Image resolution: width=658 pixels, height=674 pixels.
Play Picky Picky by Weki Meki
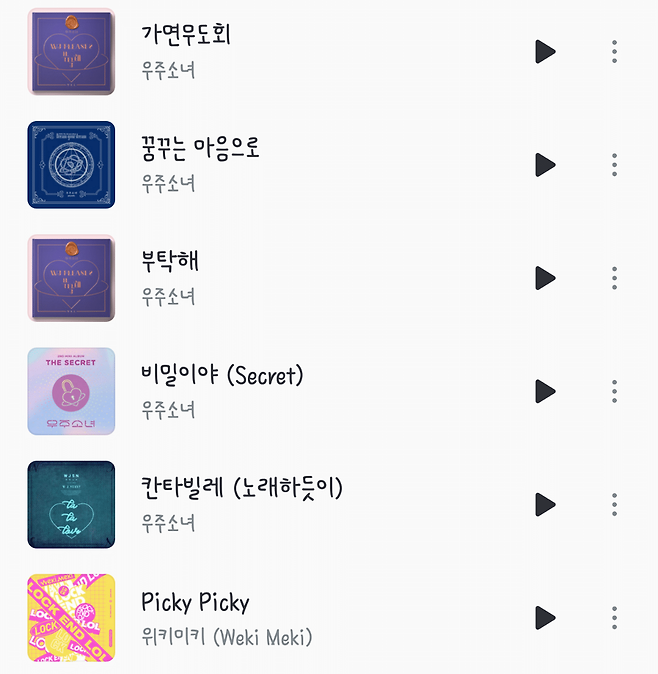545,617
